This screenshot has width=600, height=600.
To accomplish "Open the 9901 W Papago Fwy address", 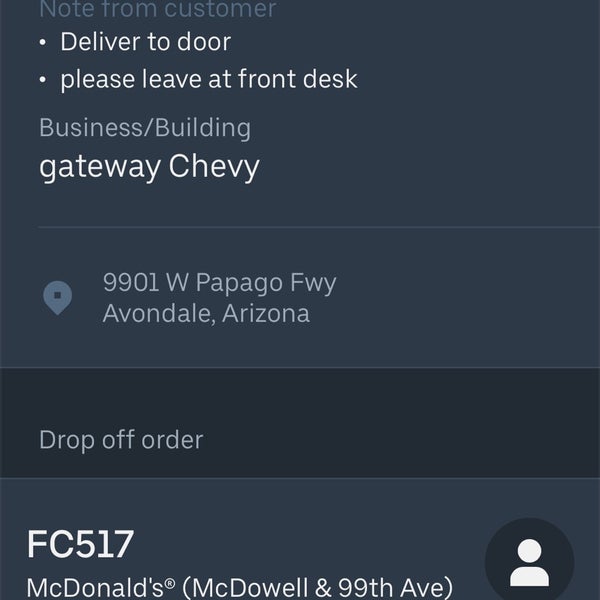I will pos(219,297).
